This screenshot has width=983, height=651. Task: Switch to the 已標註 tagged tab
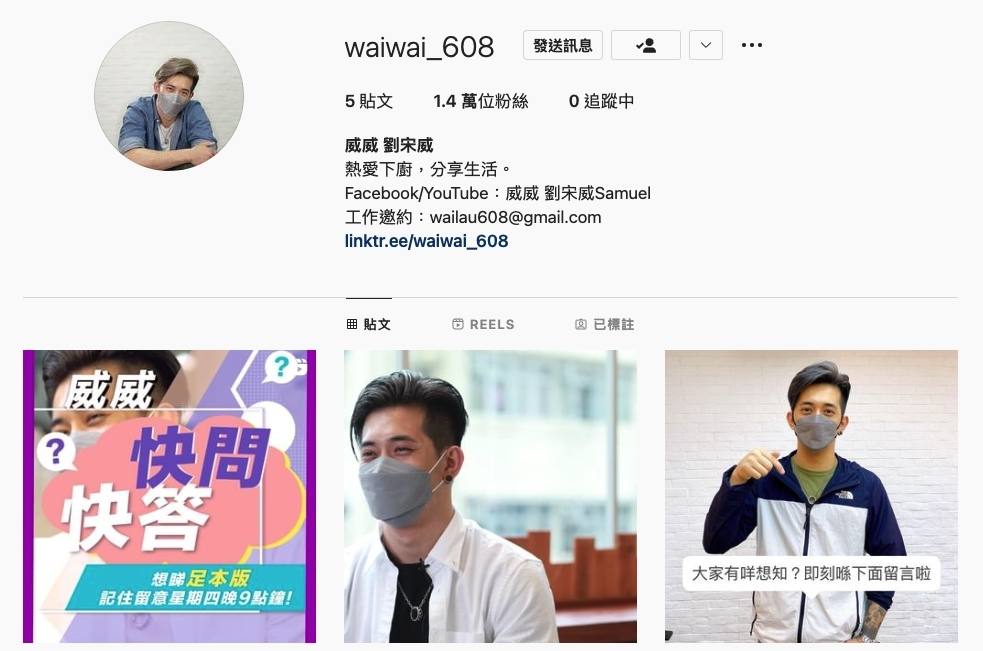point(604,324)
